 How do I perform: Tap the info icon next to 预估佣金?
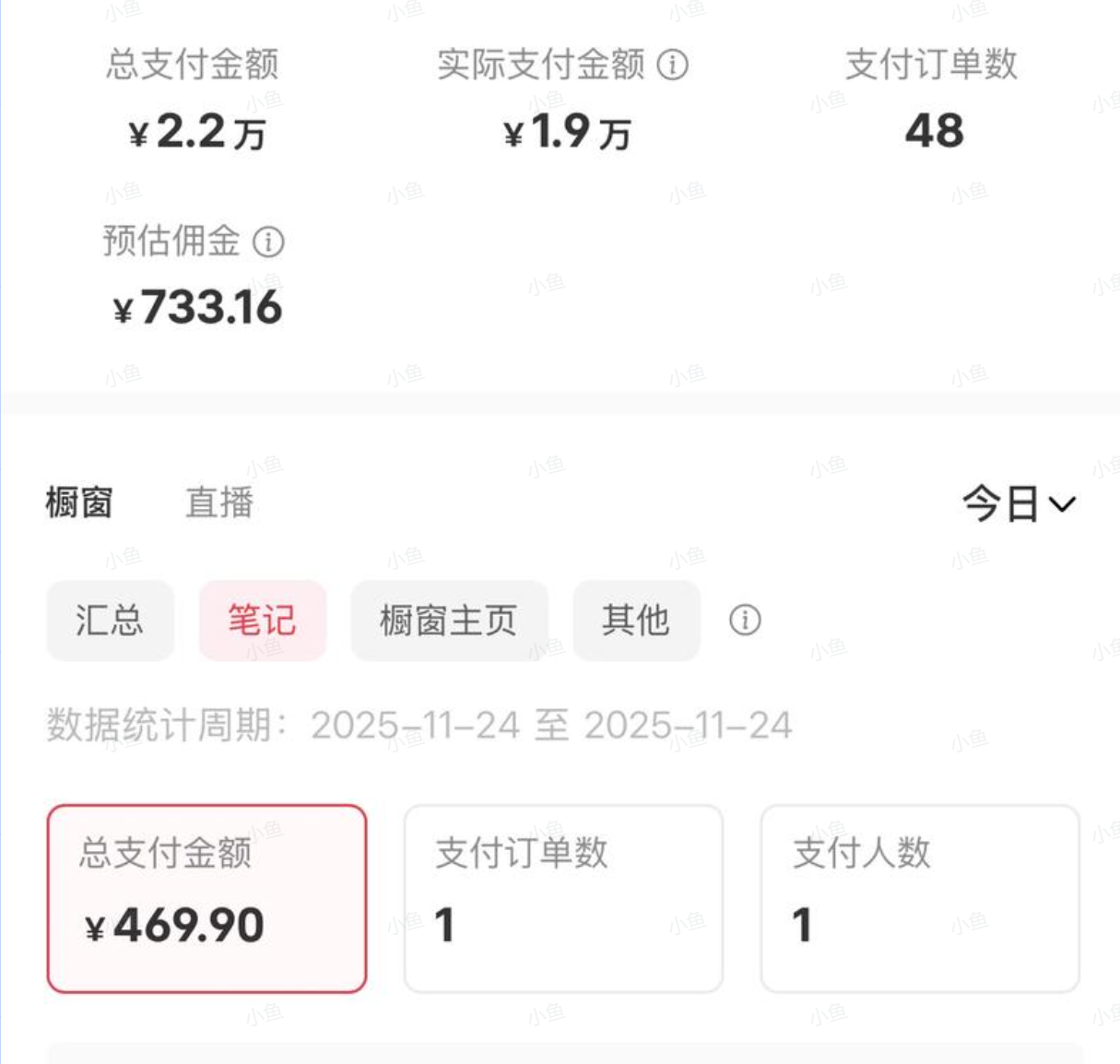pos(268,242)
